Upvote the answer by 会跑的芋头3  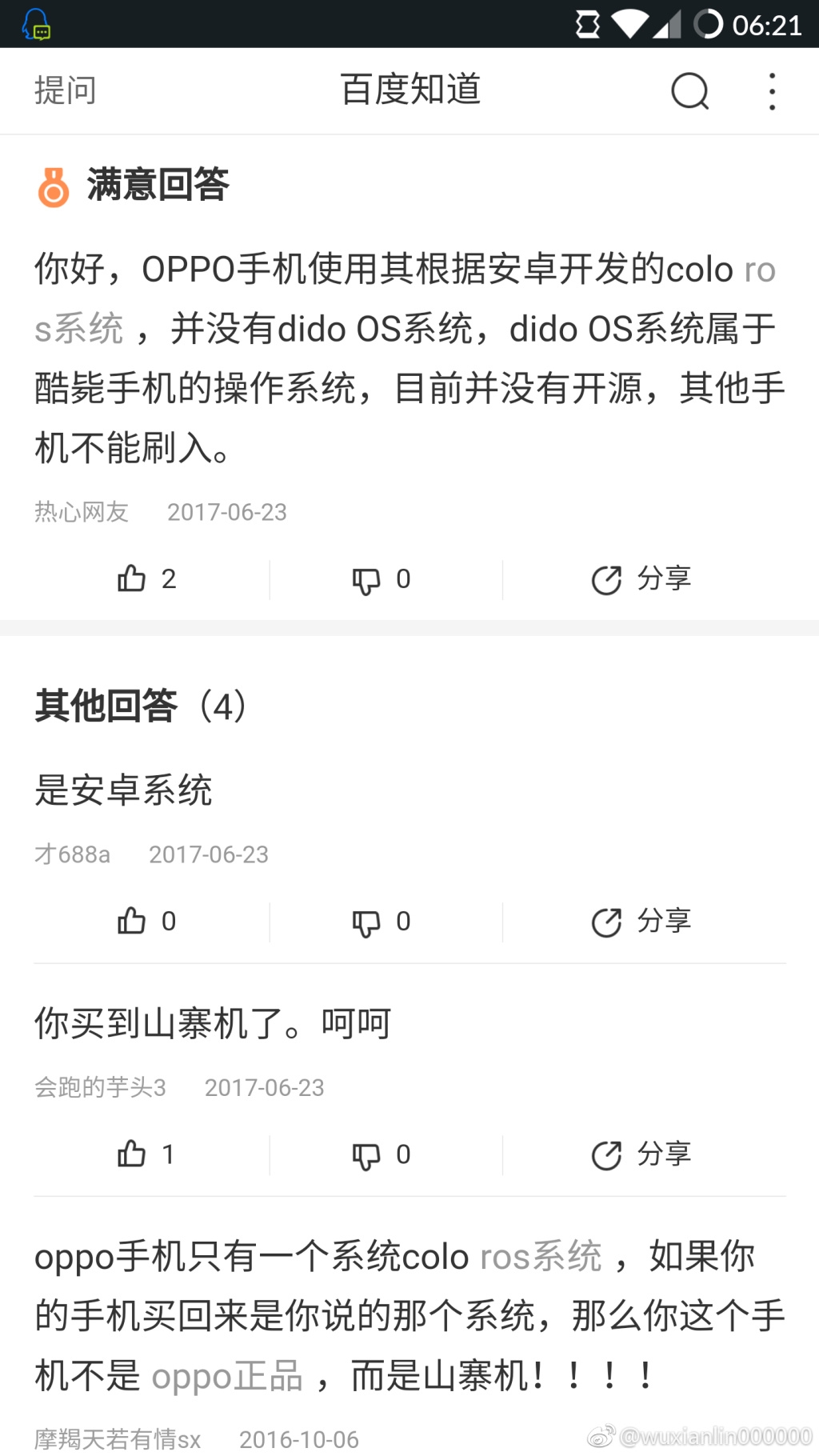click(x=146, y=1154)
